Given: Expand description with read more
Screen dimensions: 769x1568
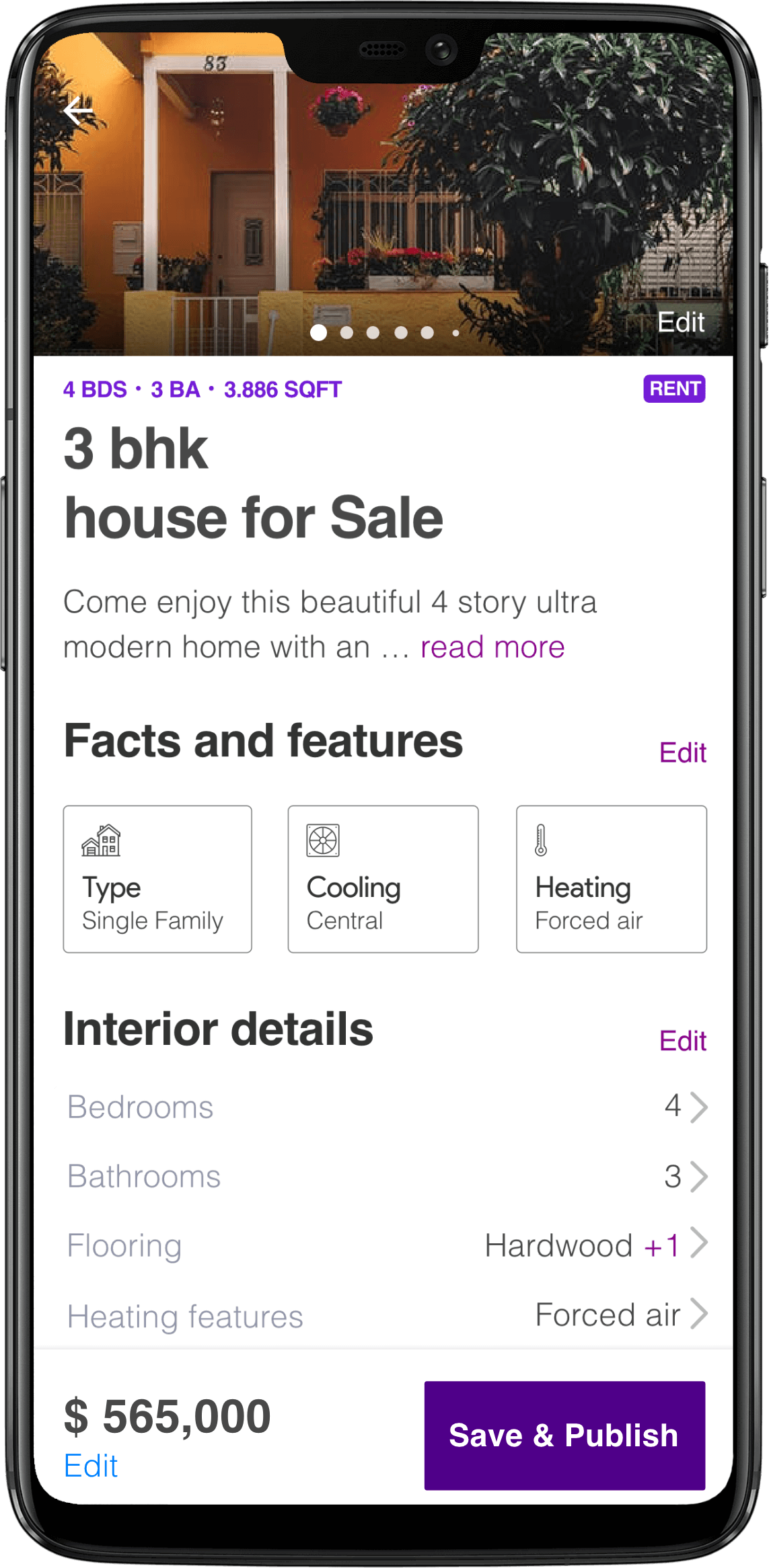Looking at the screenshot, I should coord(492,647).
